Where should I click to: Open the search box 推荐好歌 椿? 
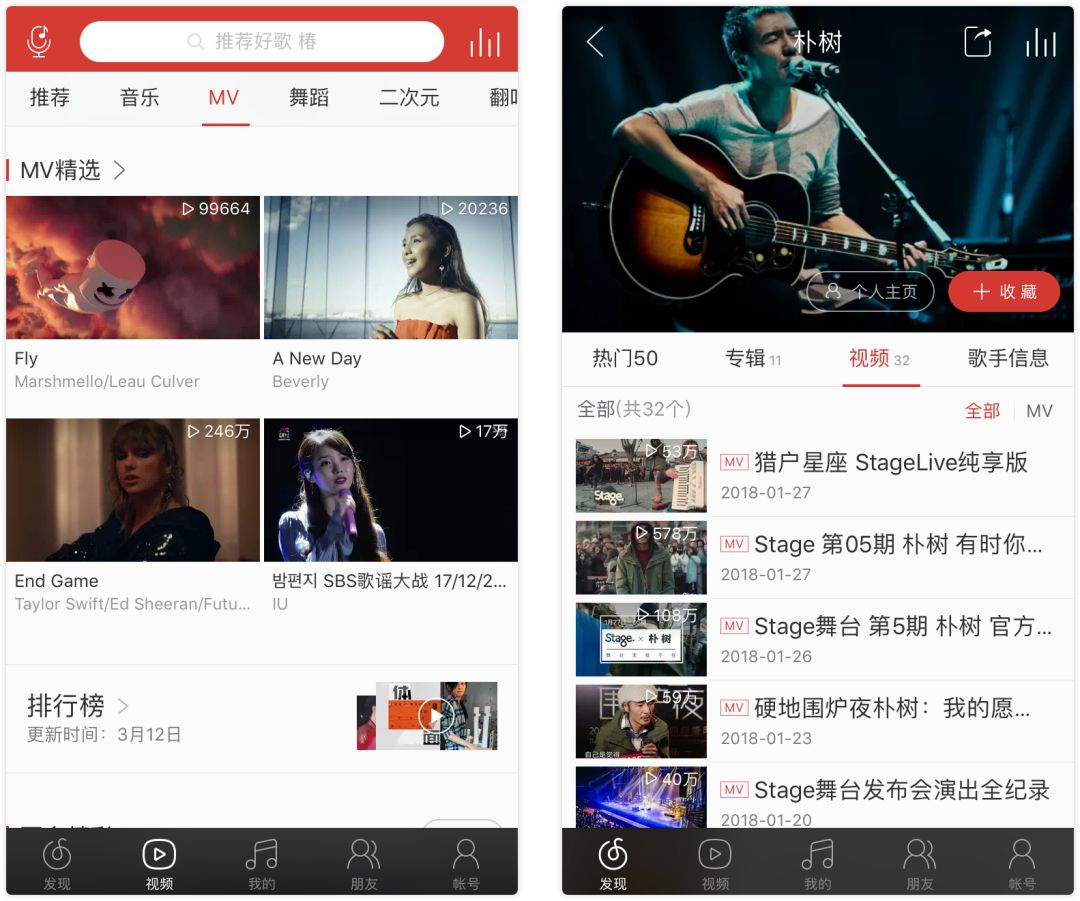[261, 42]
